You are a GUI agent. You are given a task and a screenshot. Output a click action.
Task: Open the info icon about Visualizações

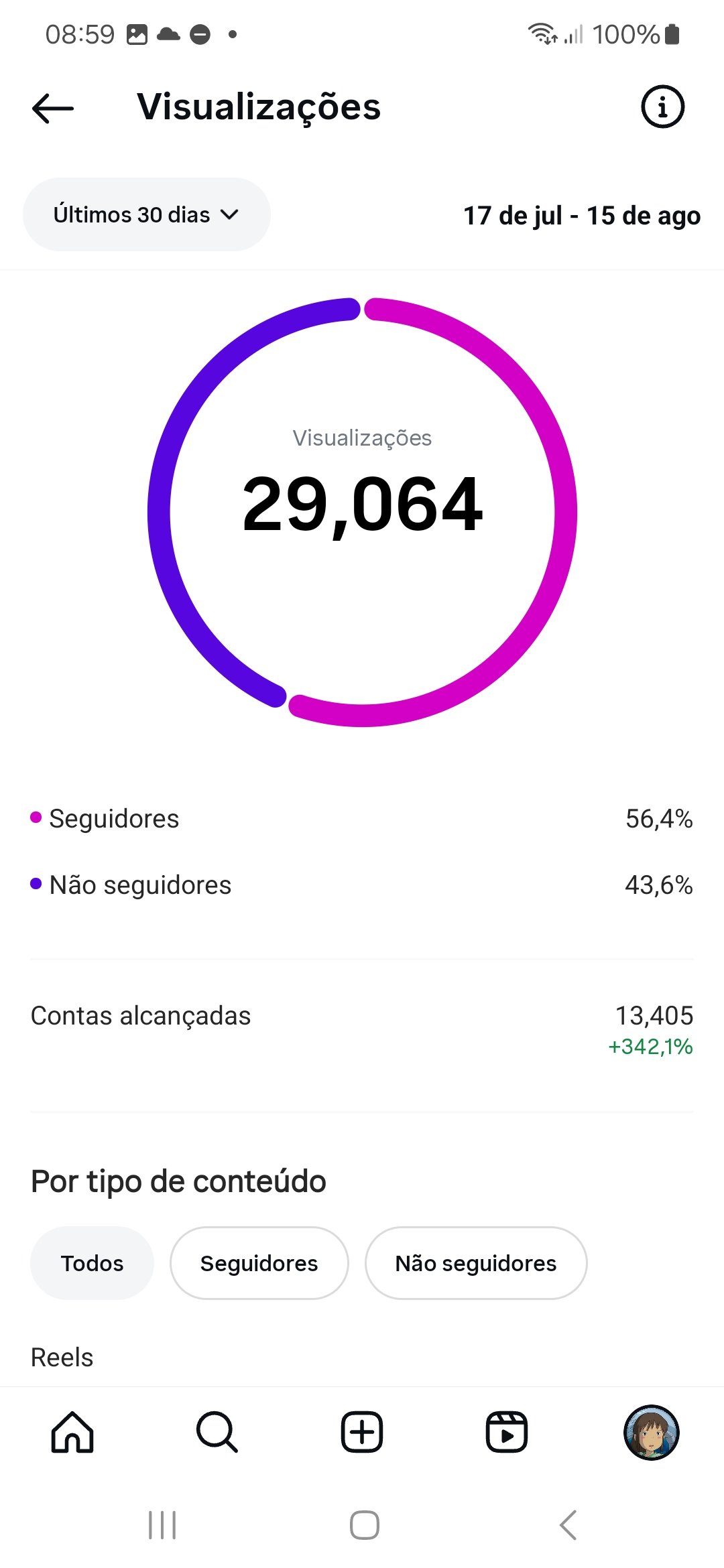(x=662, y=107)
